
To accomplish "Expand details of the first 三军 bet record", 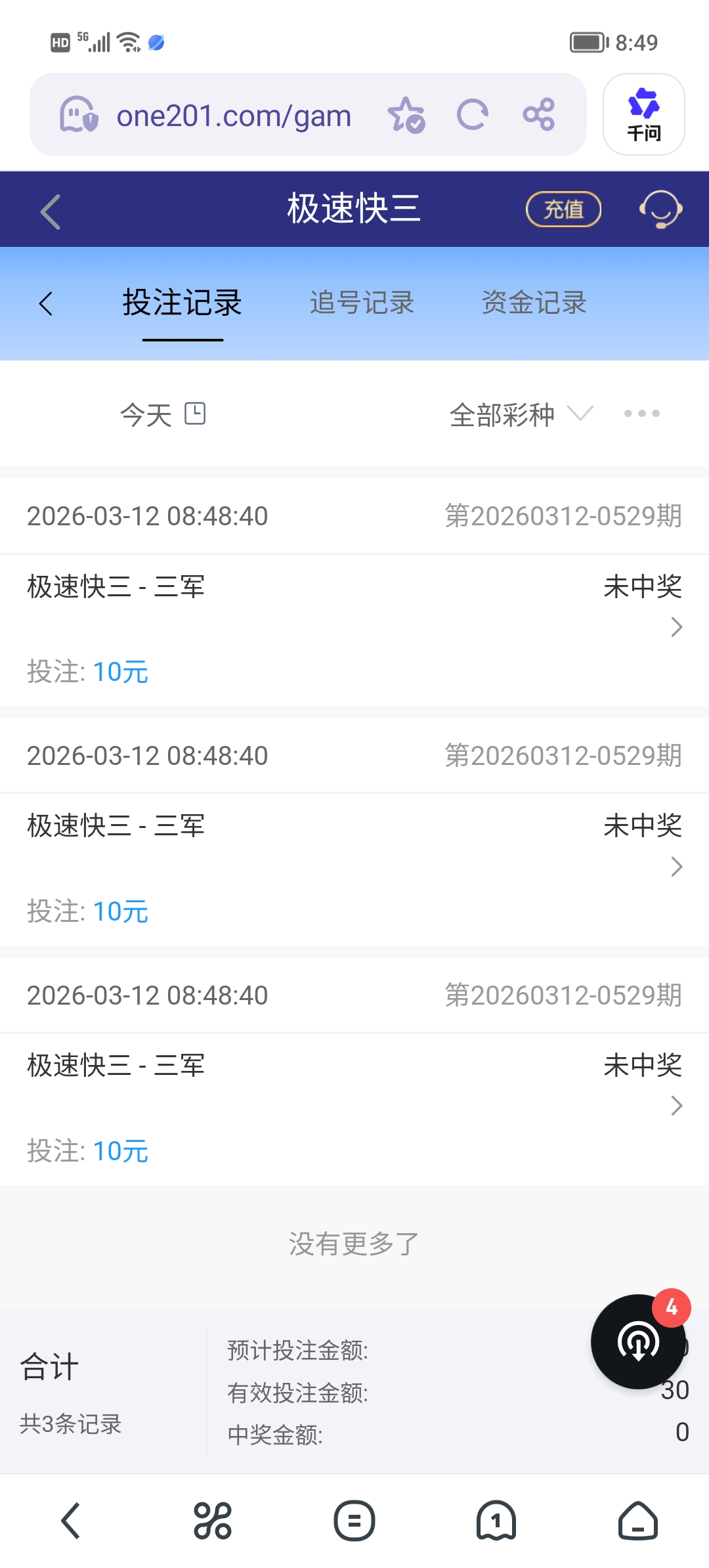I will click(676, 628).
